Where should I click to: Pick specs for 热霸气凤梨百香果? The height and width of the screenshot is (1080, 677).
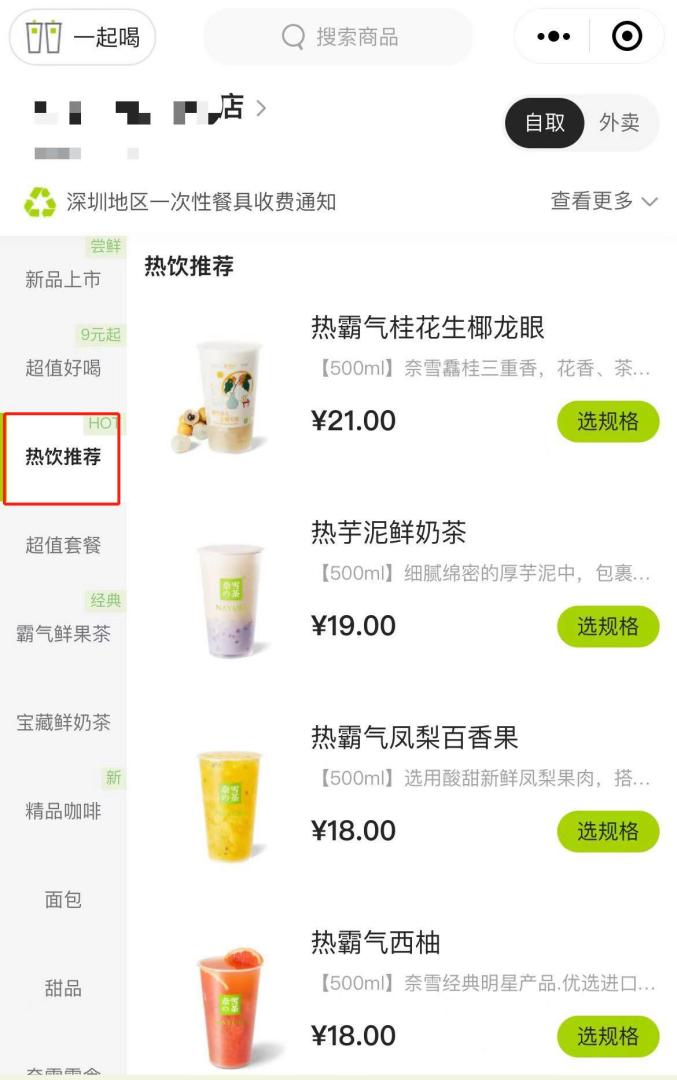(x=608, y=831)
